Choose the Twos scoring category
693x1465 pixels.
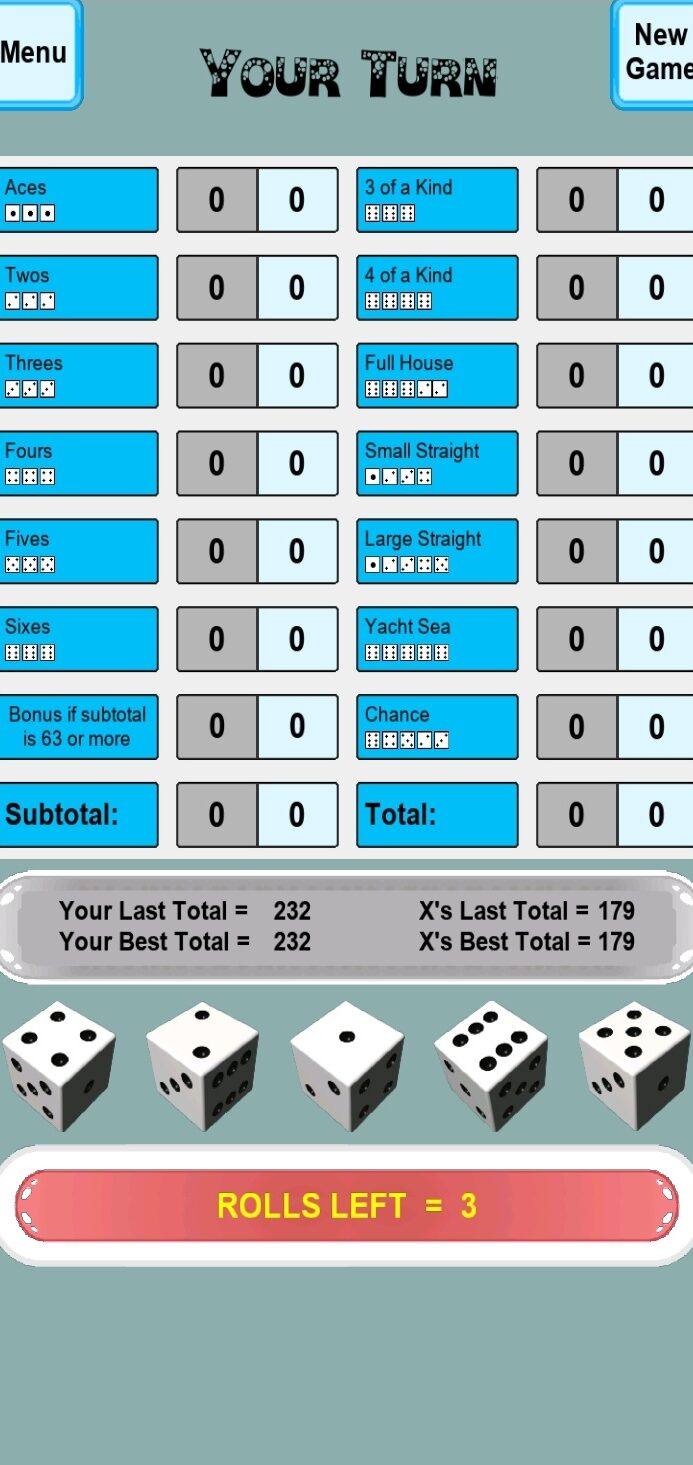(x=78, y=288)
